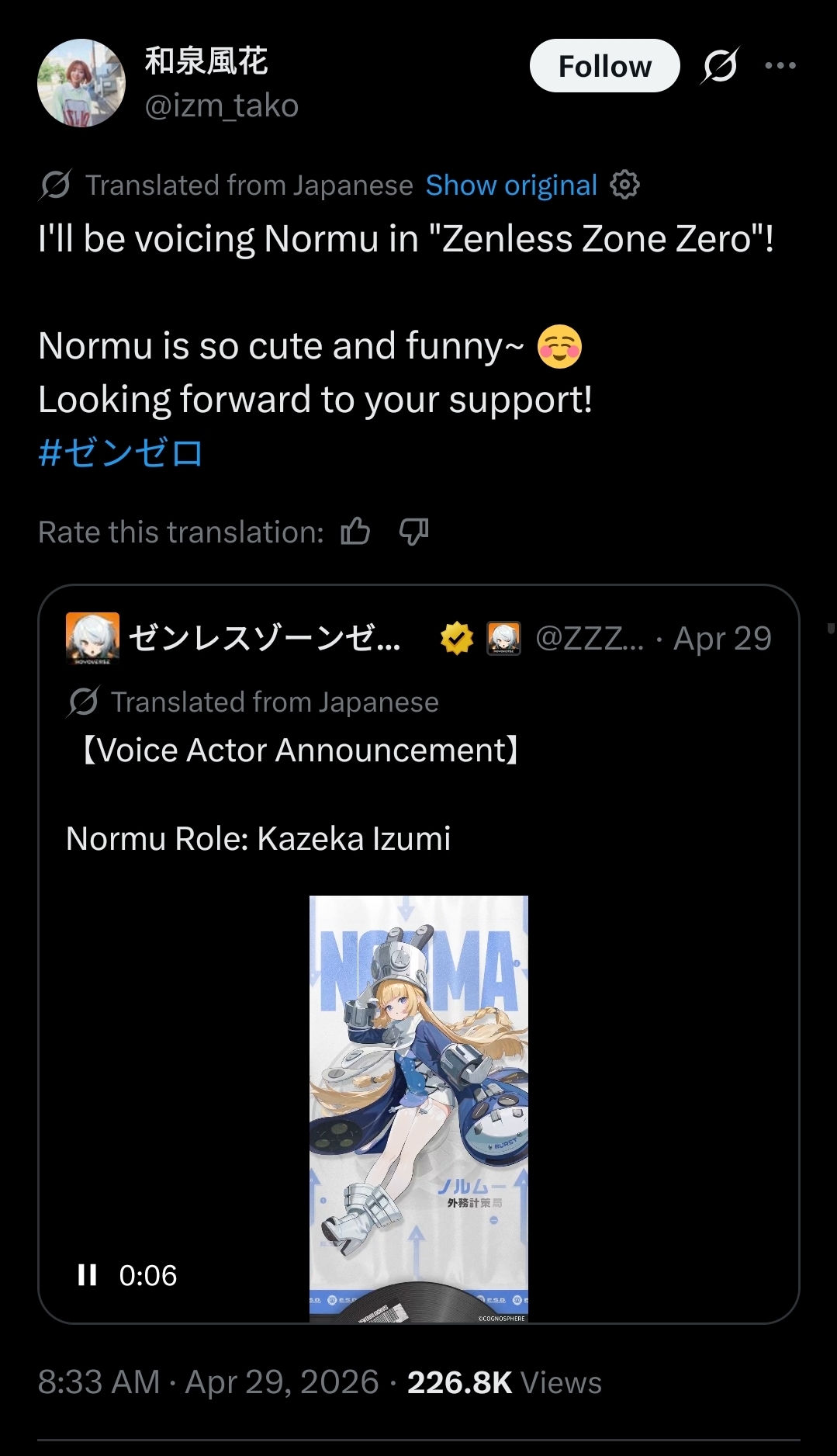This screenshot has width=837, height=1456.
Task: Rate the translation with thumbs down
Action: click(x=413, y=532)
